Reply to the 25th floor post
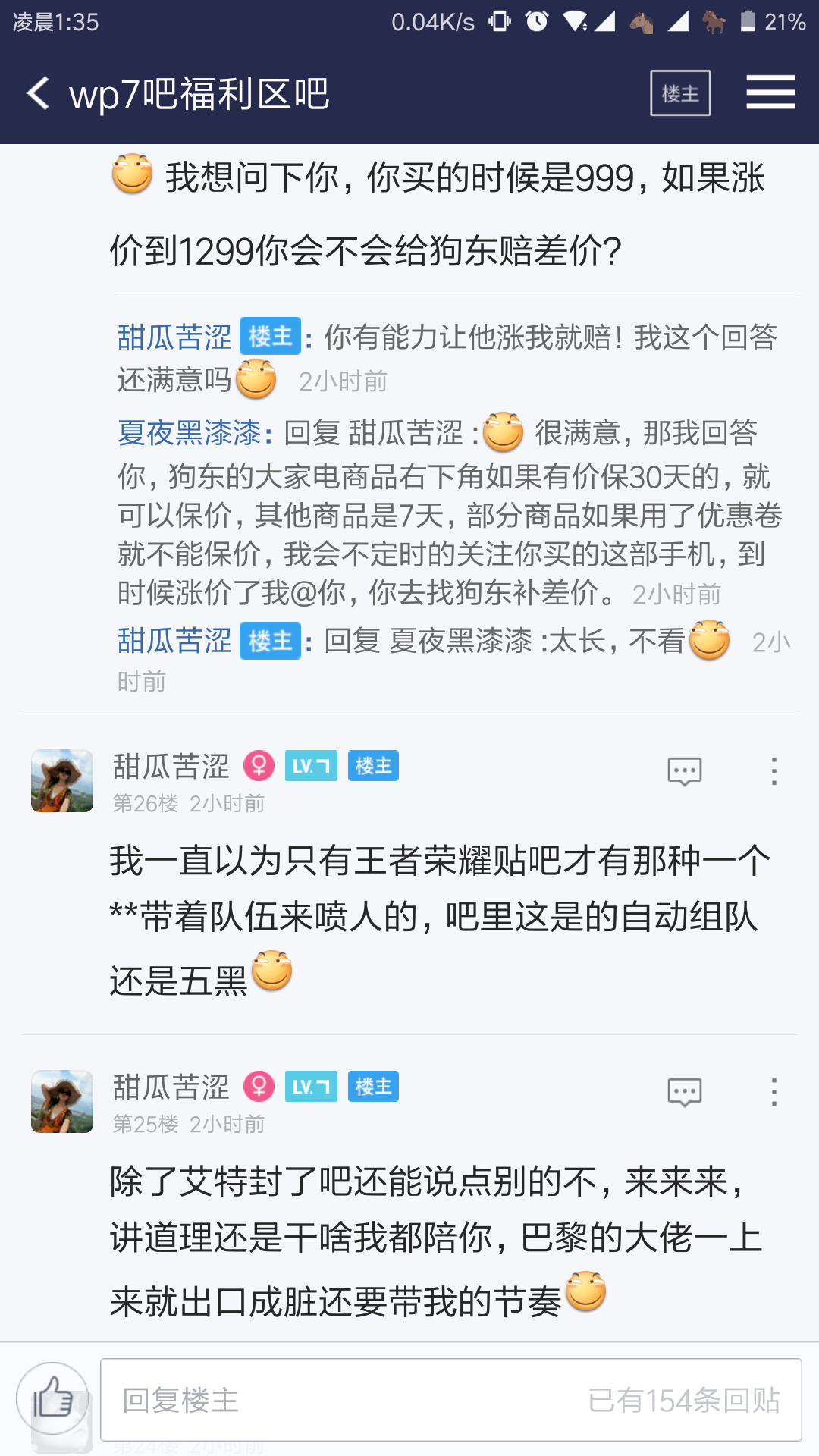This screenshot has height=1456, width=819. point(684,1092)
